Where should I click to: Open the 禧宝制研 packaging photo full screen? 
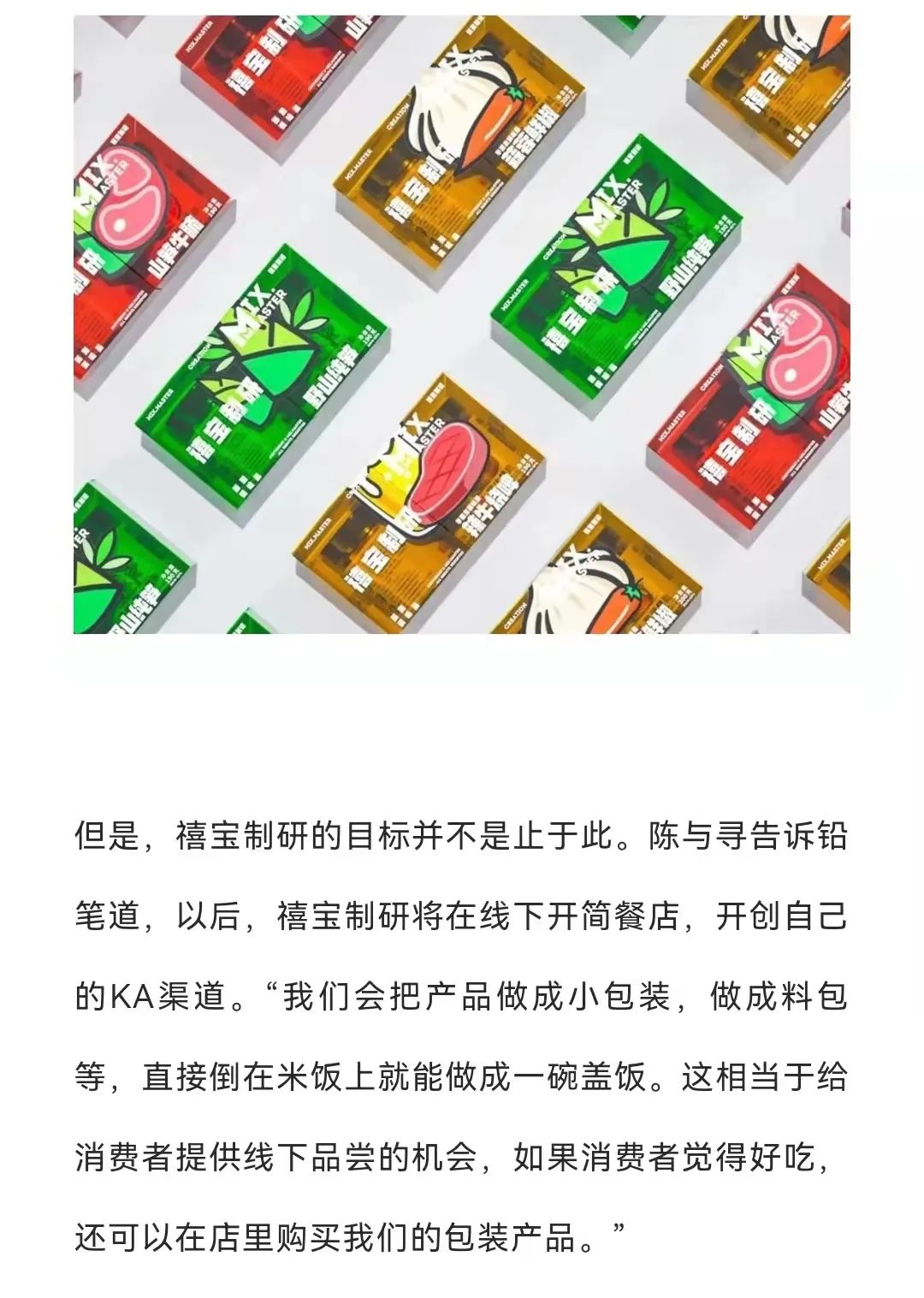coord(462,325)
